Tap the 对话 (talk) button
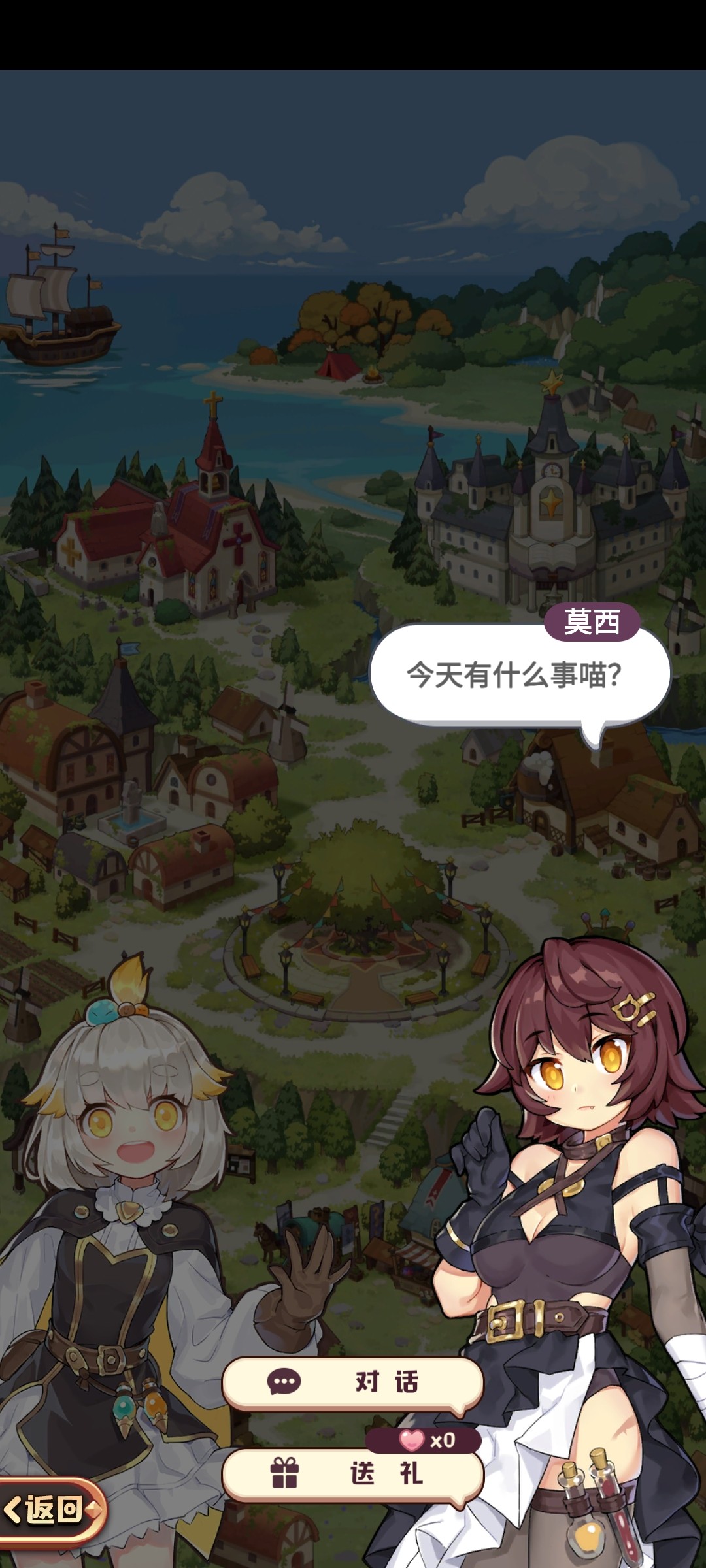706x1568 pixels. (x=353, y=1381)
